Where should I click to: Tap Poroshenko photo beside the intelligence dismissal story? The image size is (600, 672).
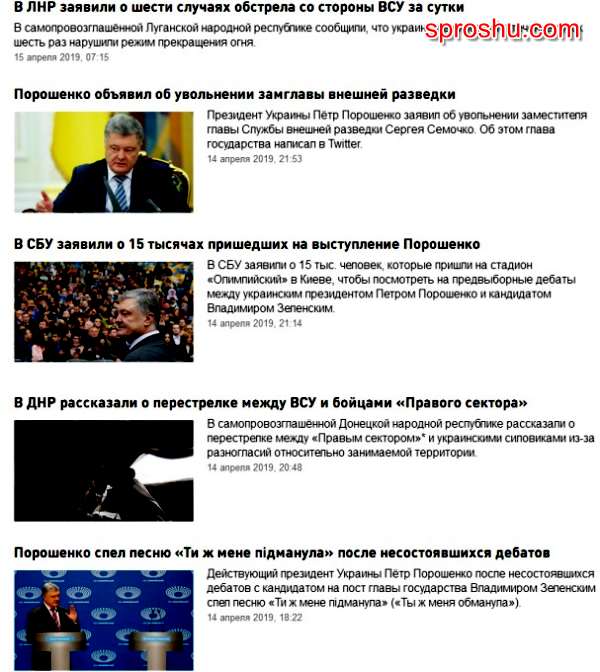tap(104, 161)
